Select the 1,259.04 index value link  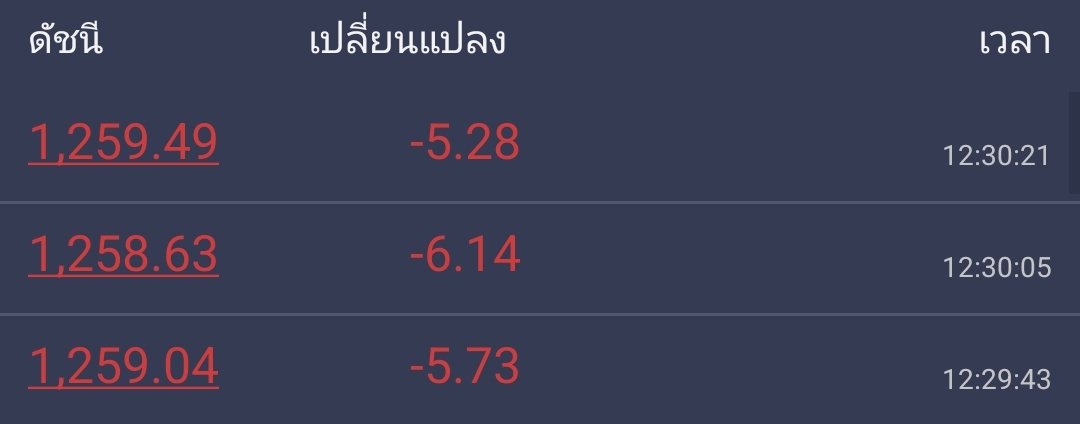123,367
